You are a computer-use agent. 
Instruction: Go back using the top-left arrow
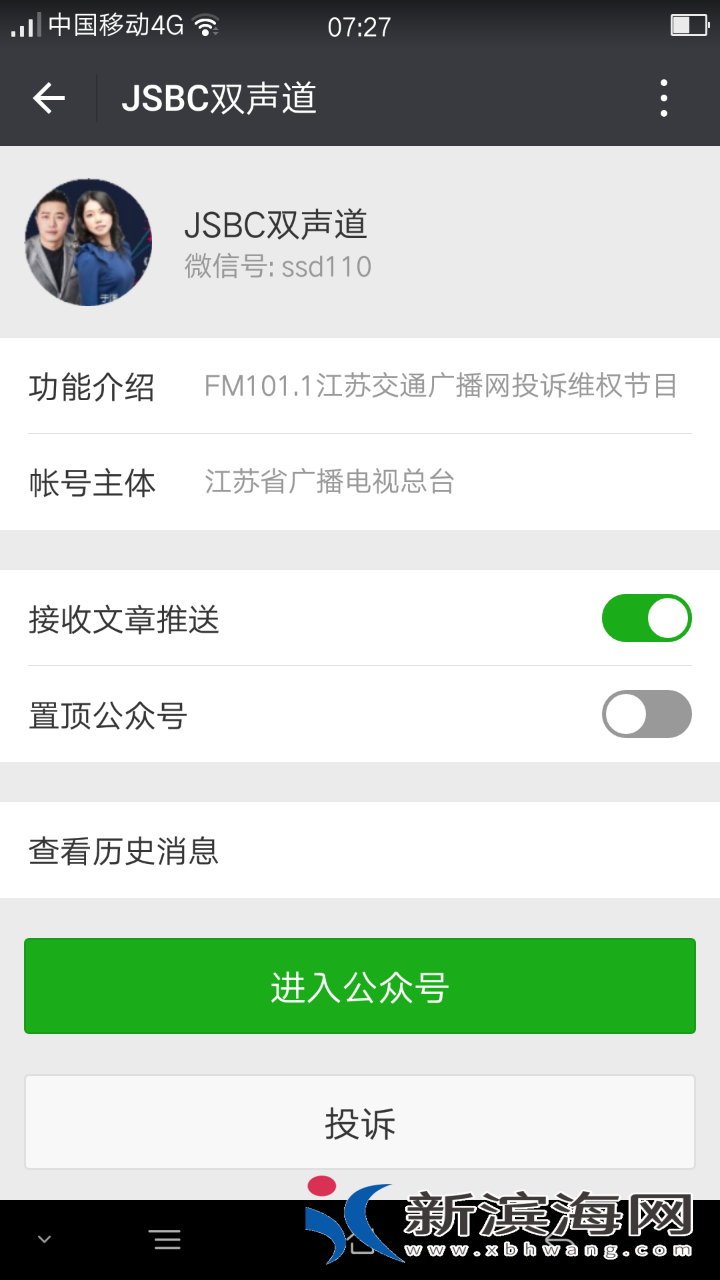coord(49,98)
